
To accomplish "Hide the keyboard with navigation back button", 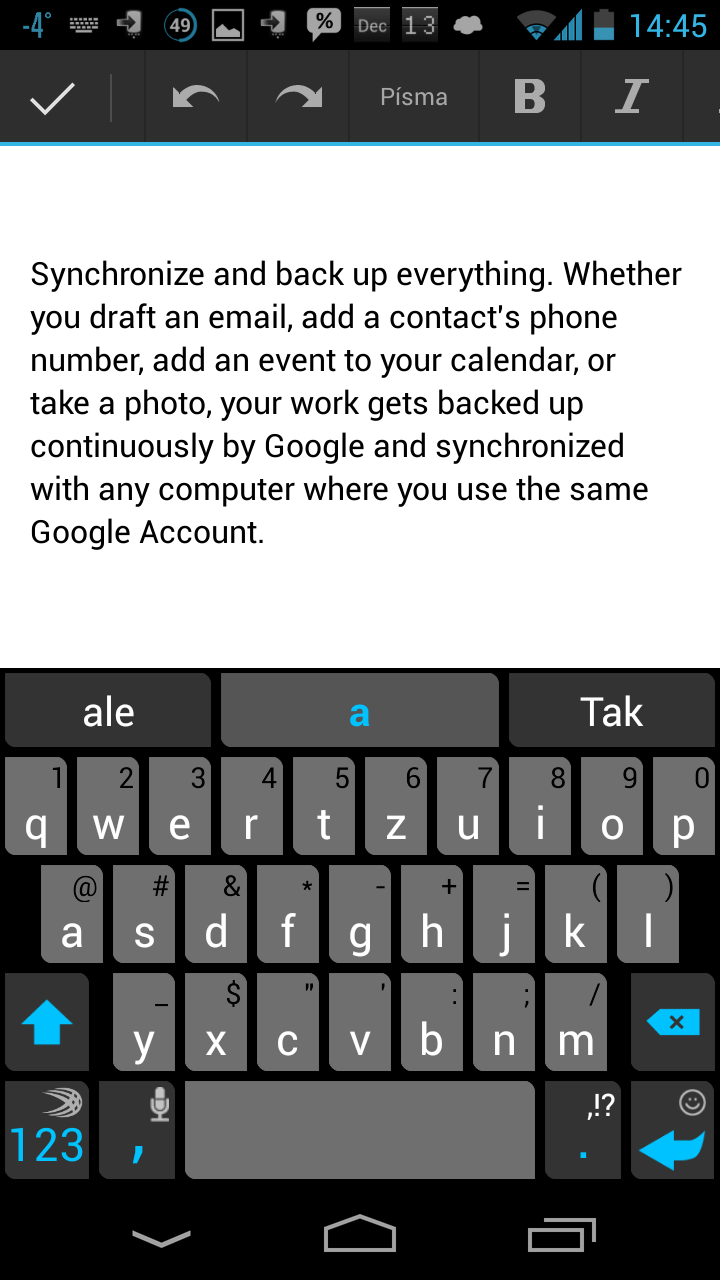I will click(x=161, y=1238).
